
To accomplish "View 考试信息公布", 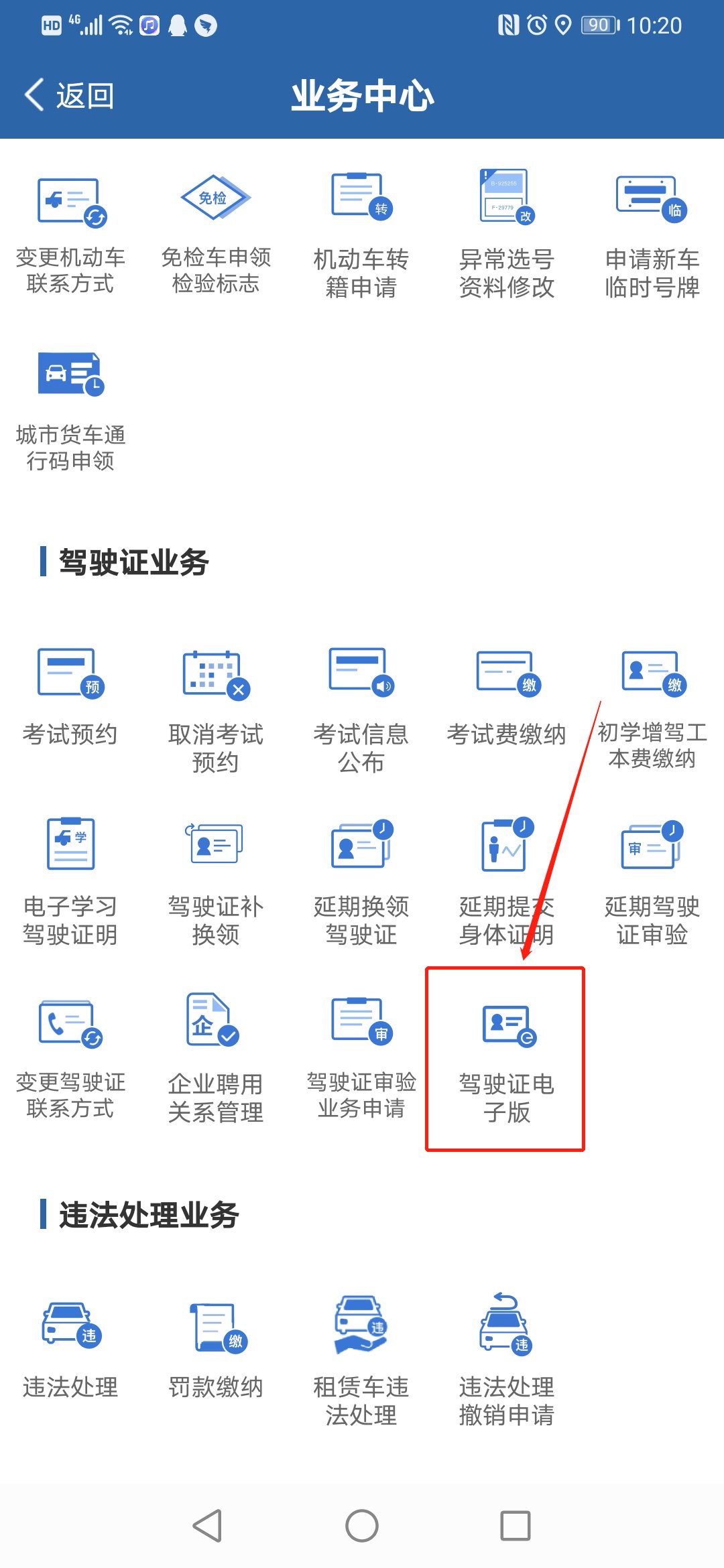I will point(361,710).
